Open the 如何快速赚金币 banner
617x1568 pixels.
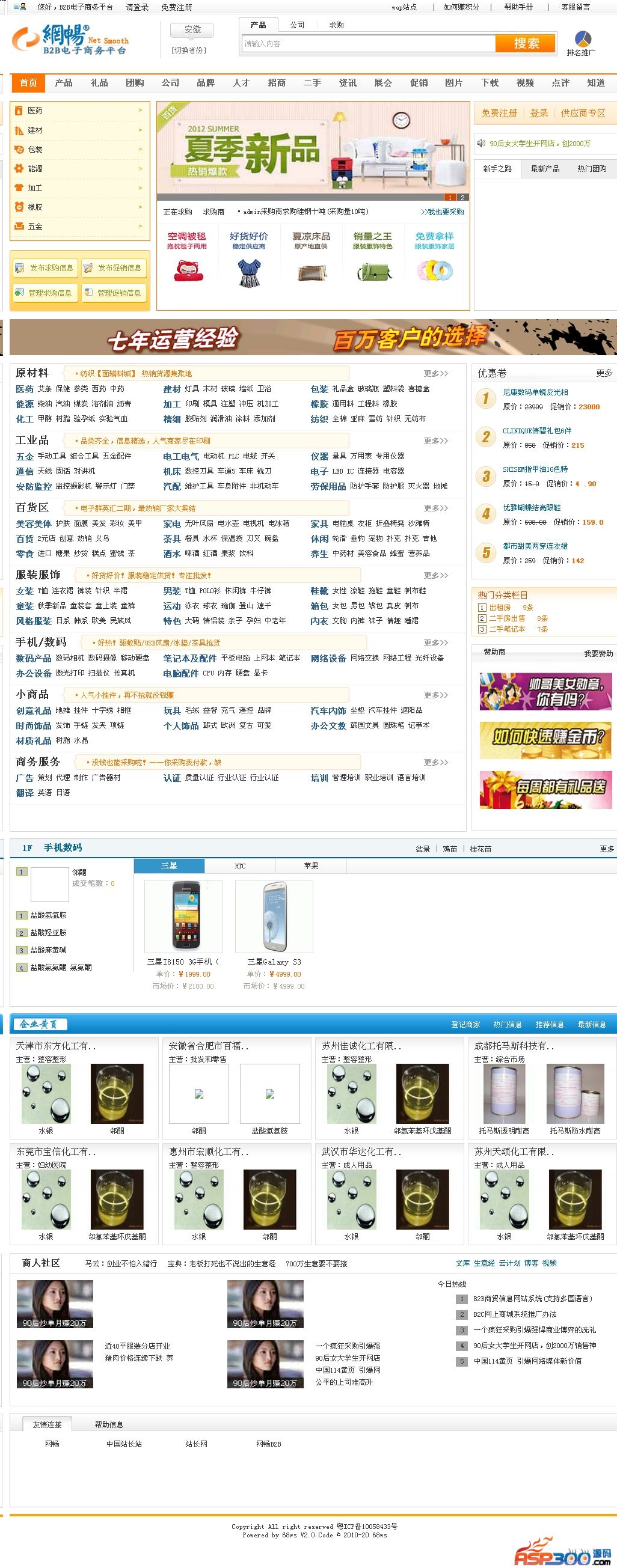(545, 740)
